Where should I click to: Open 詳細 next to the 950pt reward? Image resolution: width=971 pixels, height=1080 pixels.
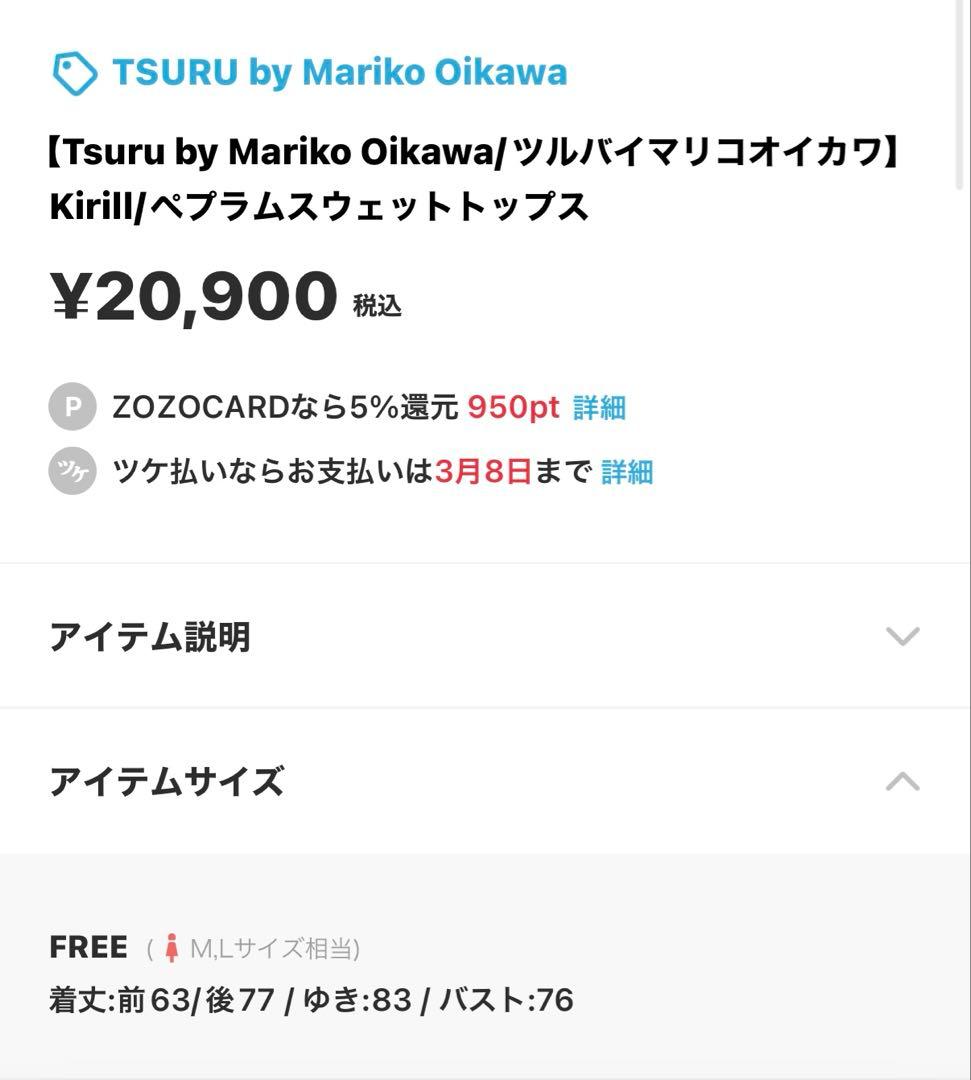[598, 407]
